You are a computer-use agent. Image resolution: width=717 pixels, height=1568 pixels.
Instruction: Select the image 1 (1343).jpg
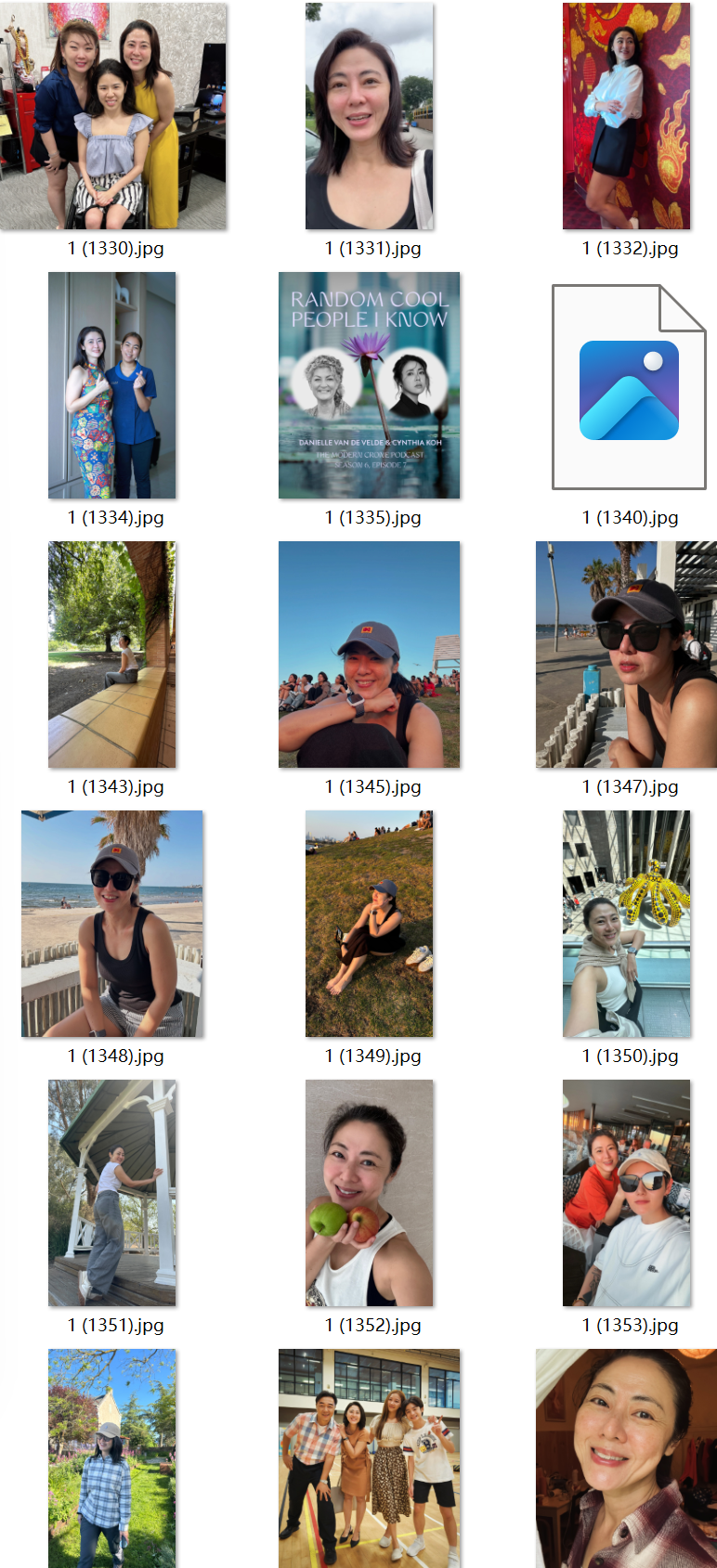coord(112,654)
